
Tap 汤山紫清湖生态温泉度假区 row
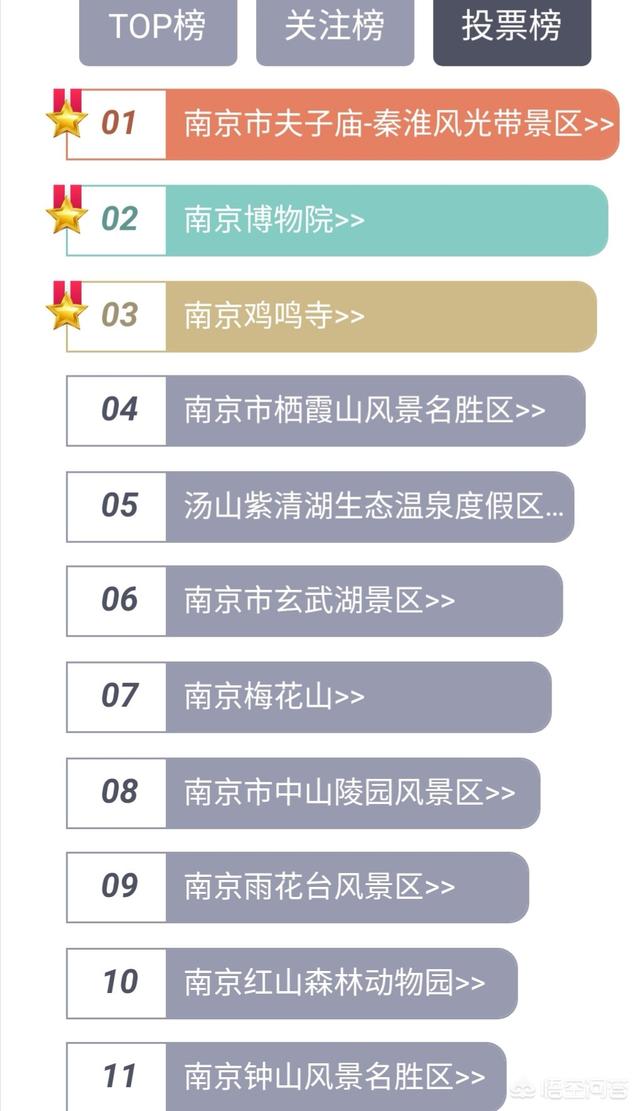click(x=320, y=507)
